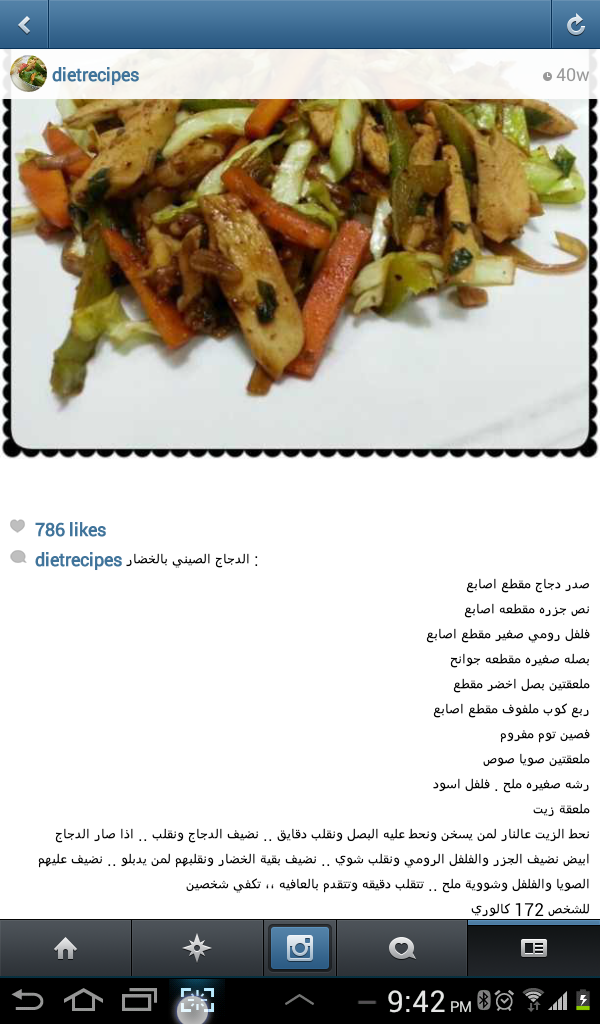
Task: Switch to the Home feed tab
Action: coord(66,949)
